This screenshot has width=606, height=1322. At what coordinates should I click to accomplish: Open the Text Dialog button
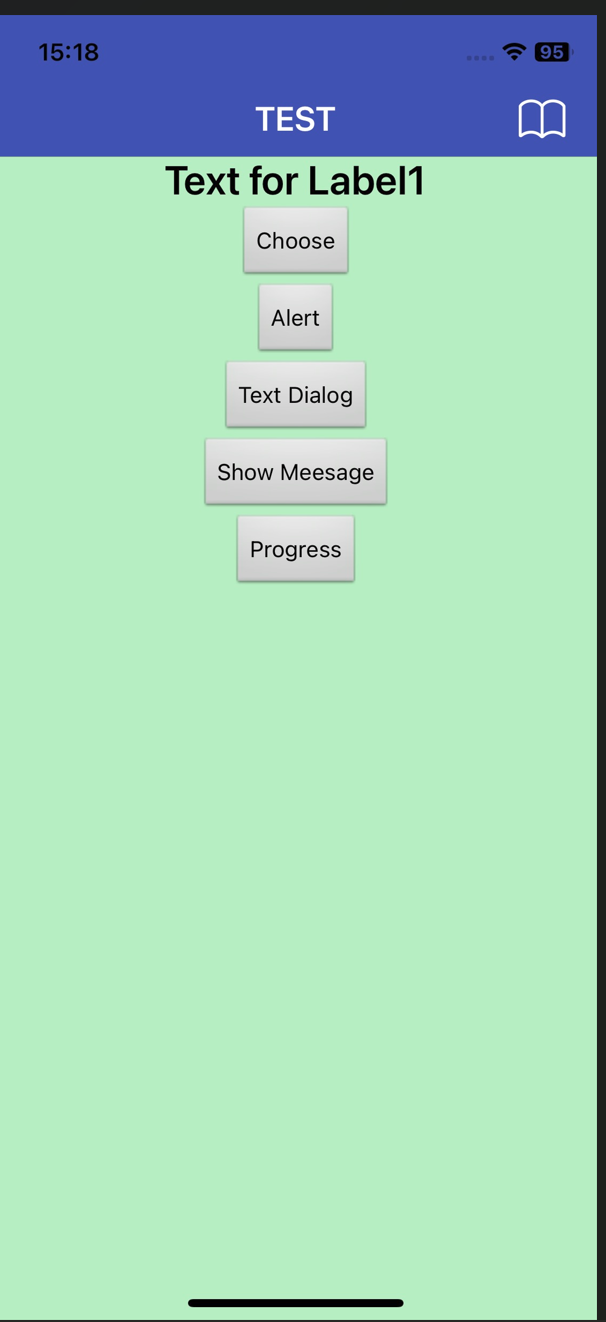coord(295,394)
